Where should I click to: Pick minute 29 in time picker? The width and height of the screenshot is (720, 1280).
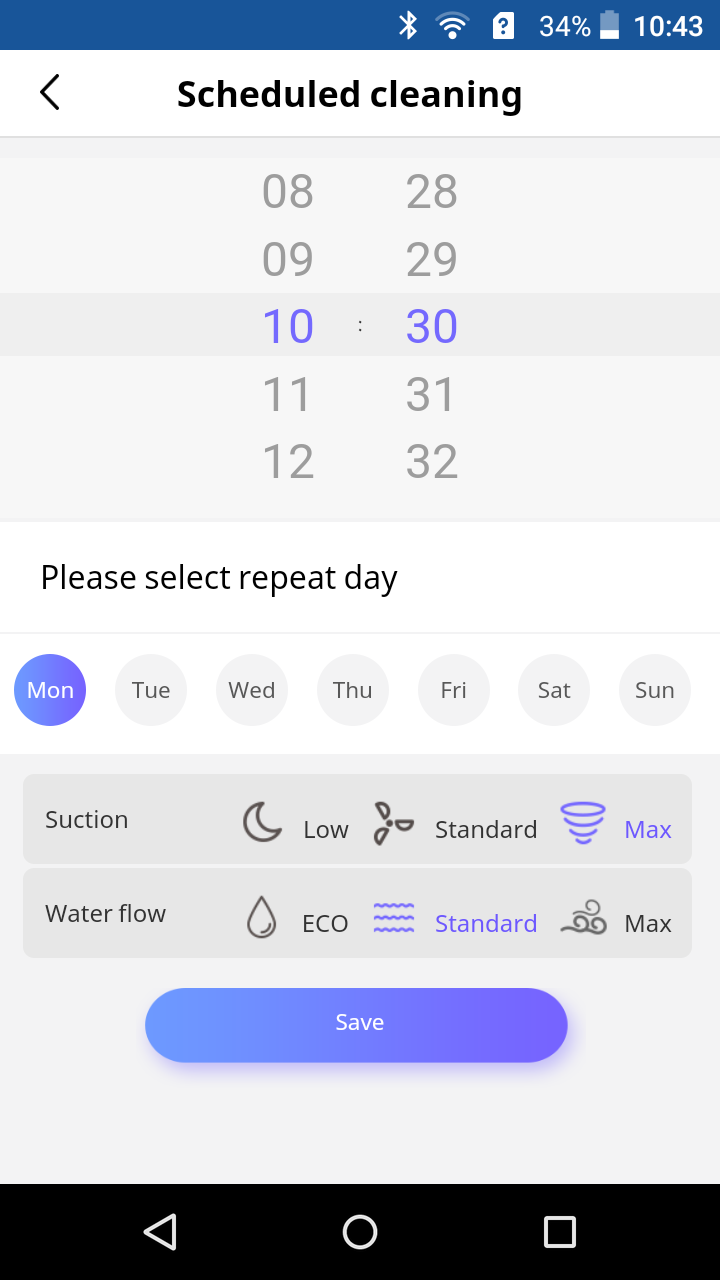[432, 259]
